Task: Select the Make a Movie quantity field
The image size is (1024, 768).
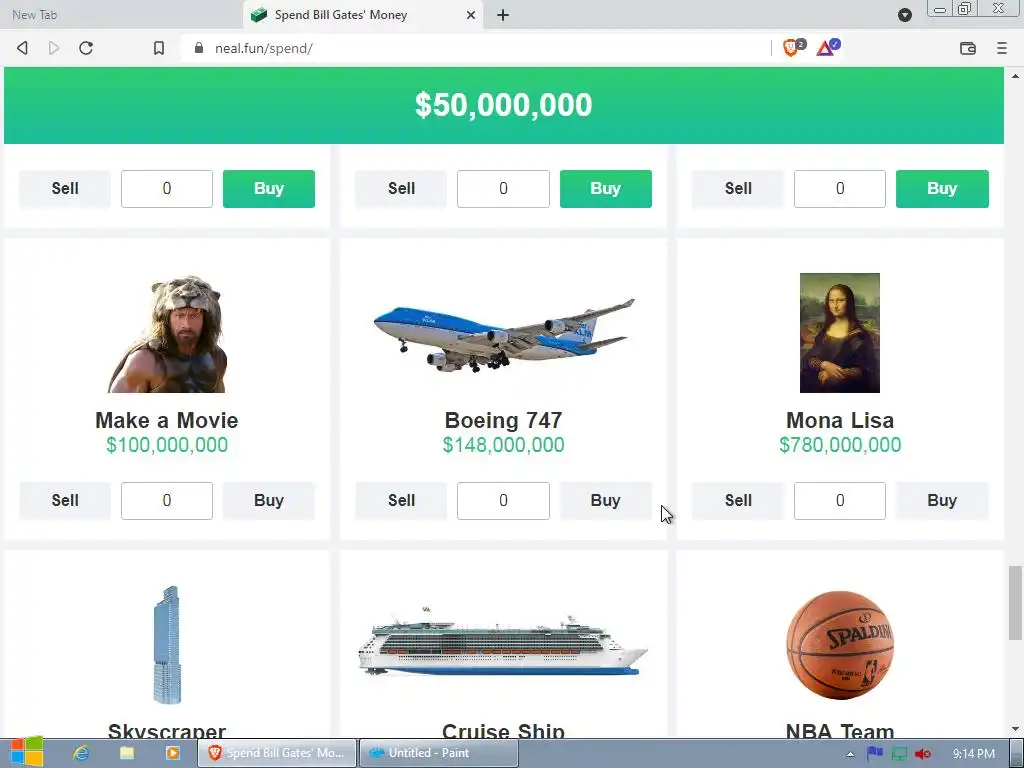Action: pyautogui.click(x=167, y=500)
